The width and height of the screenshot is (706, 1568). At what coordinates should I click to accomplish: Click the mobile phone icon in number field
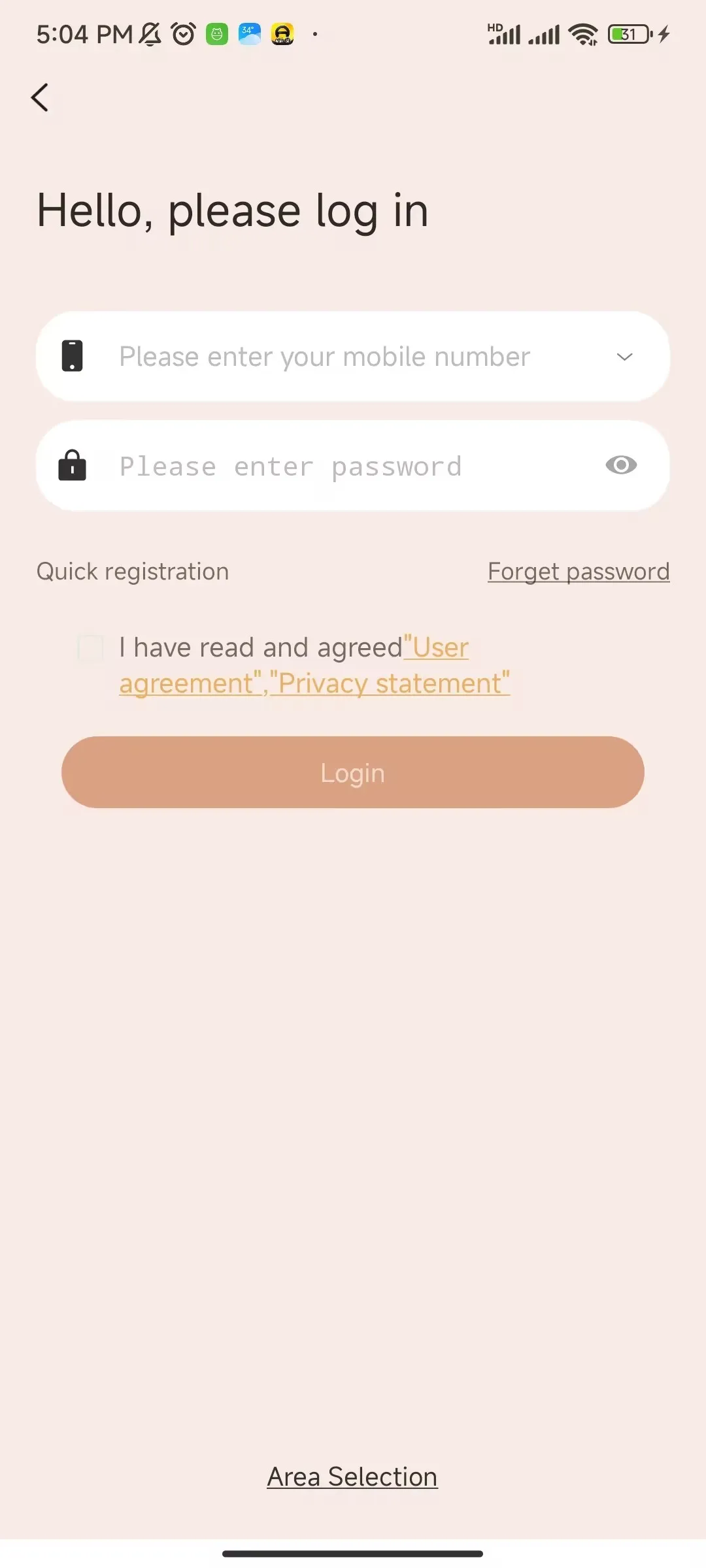(73, 356)
